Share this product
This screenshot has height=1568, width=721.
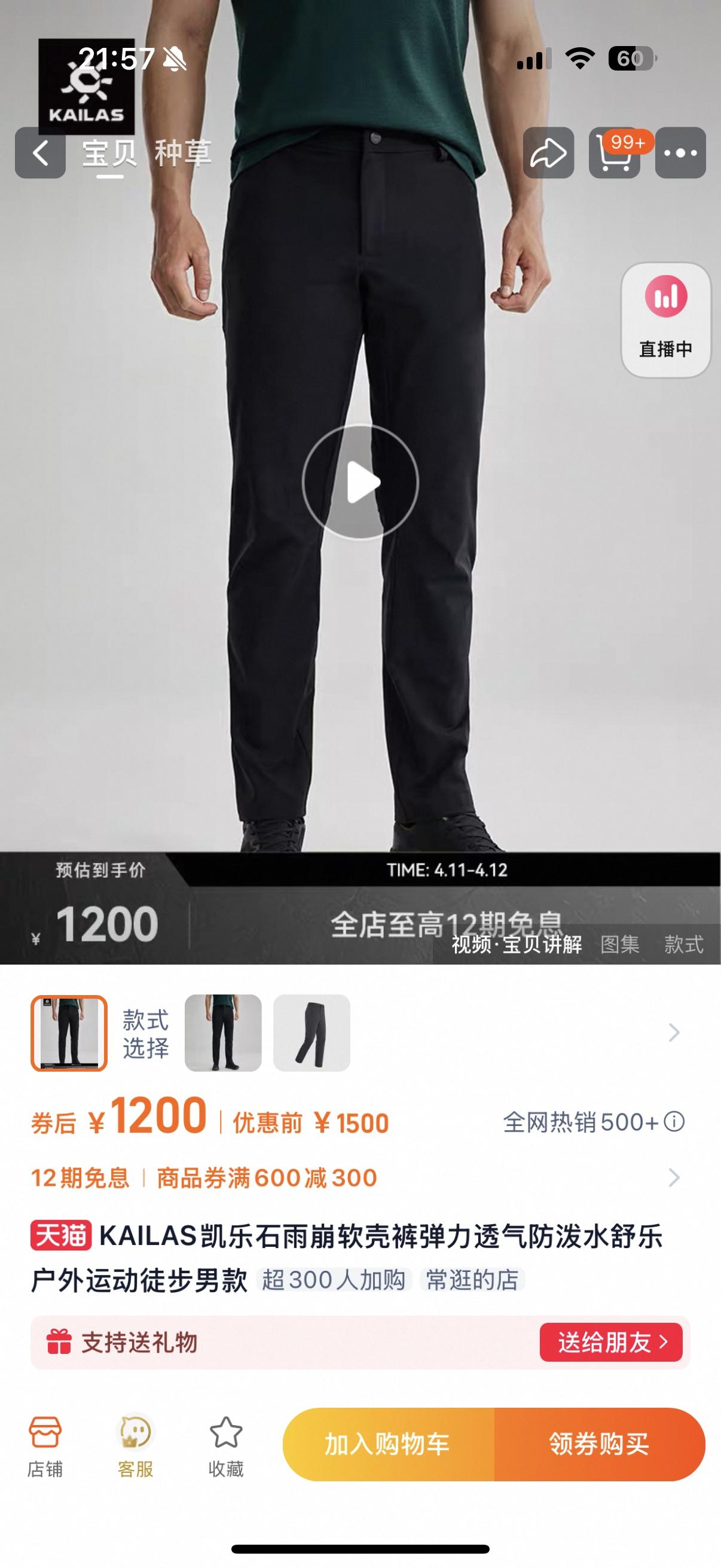click(548, 152)
